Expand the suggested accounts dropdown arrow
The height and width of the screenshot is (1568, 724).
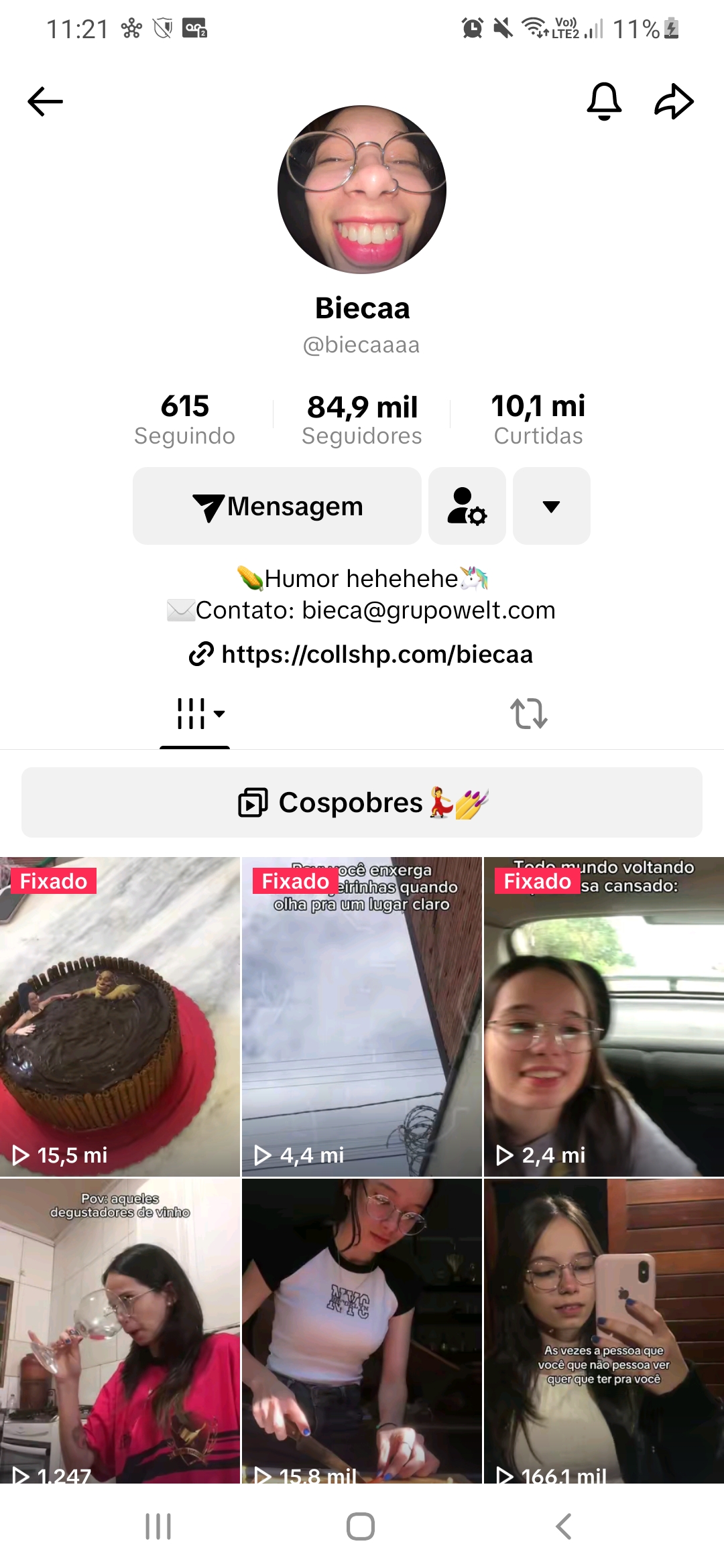pos(551,506)
